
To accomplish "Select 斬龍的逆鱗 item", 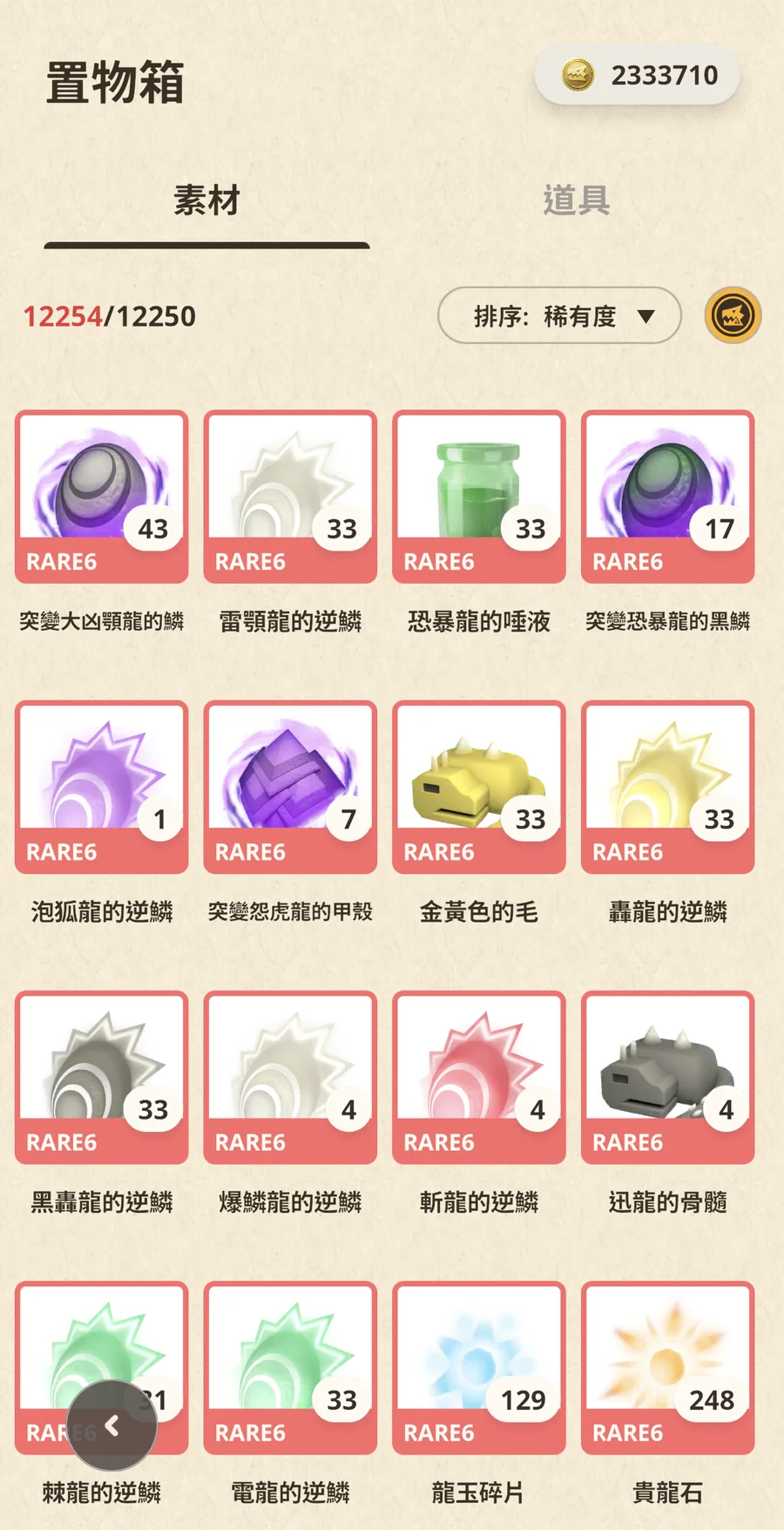I will click(479, 1077).
